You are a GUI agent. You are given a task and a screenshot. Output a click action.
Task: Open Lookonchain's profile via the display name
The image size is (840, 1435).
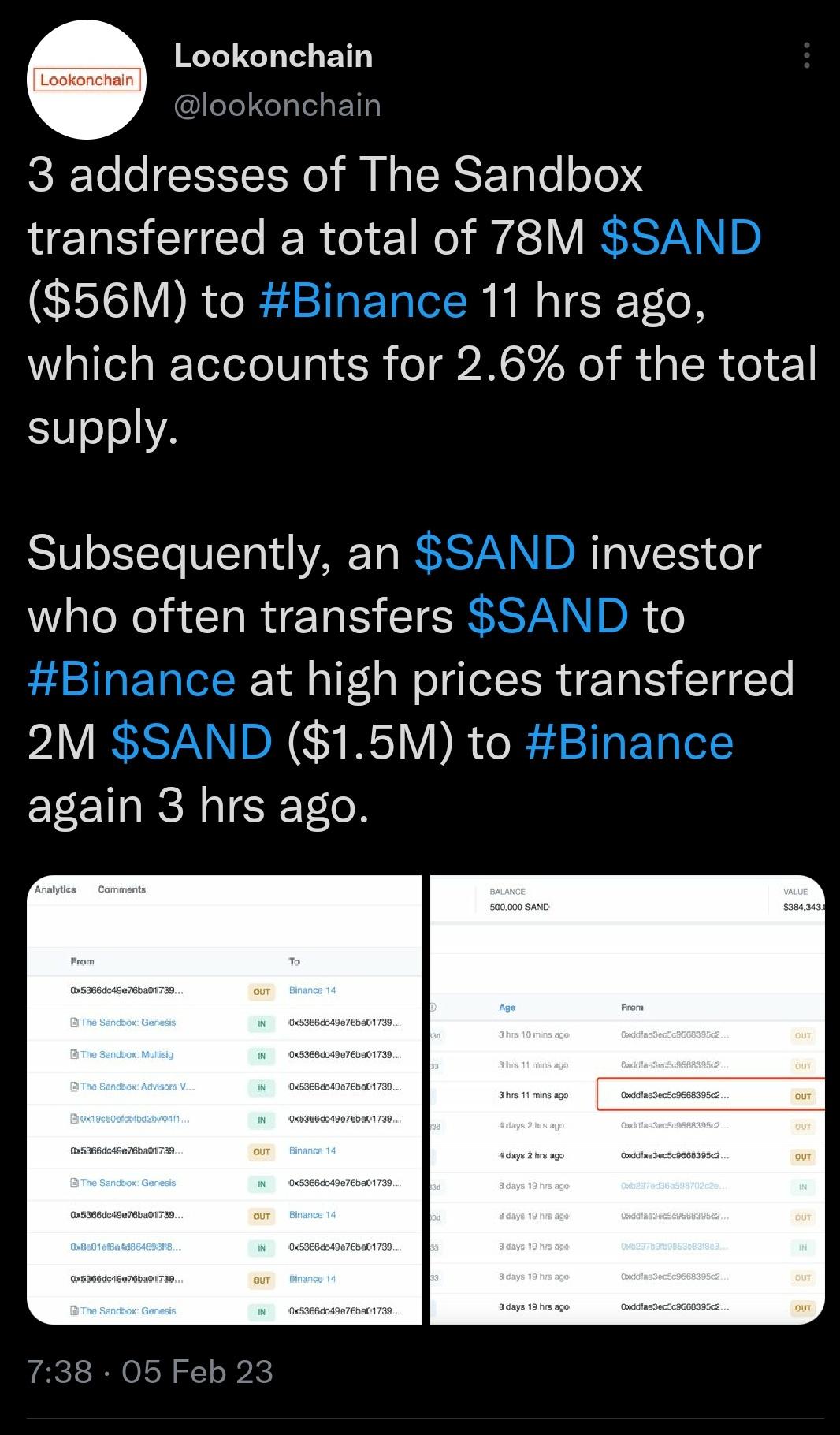coord(273,56)
